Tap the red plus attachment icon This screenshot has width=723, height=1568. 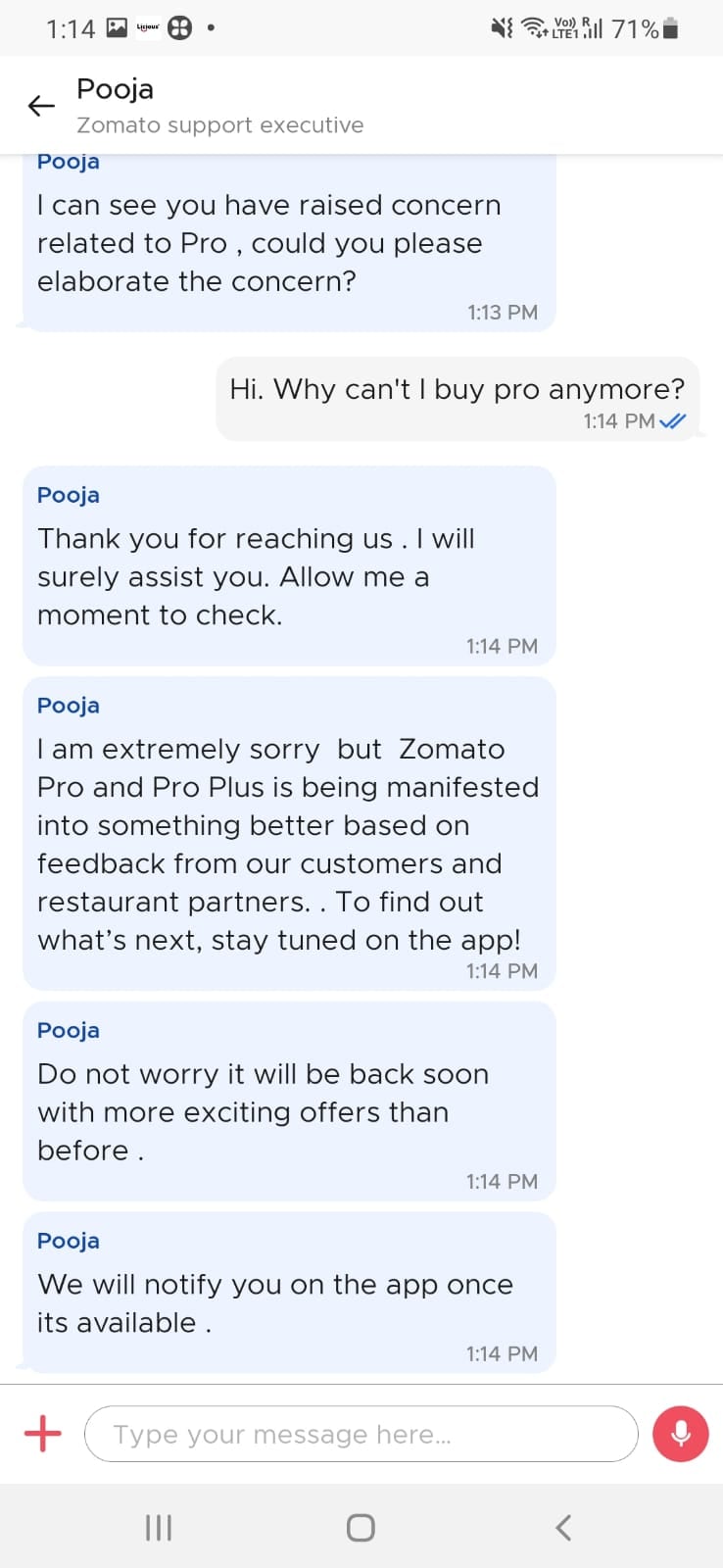point(42,1434)
